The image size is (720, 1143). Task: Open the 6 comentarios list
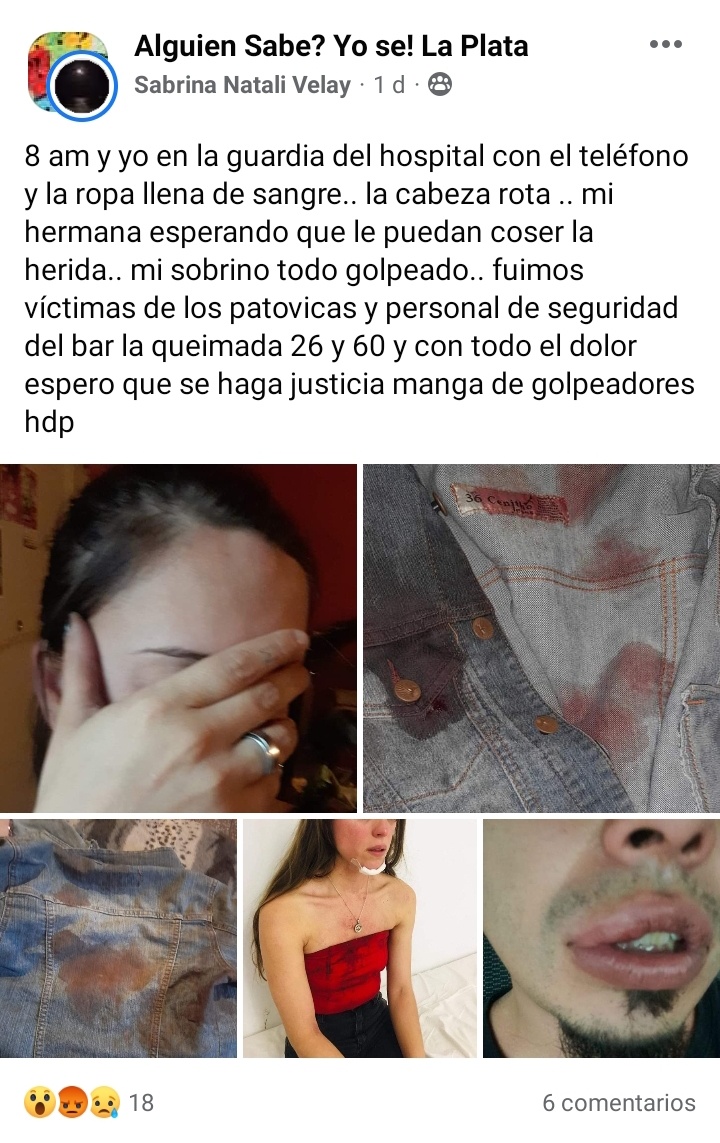[618, 1103]
